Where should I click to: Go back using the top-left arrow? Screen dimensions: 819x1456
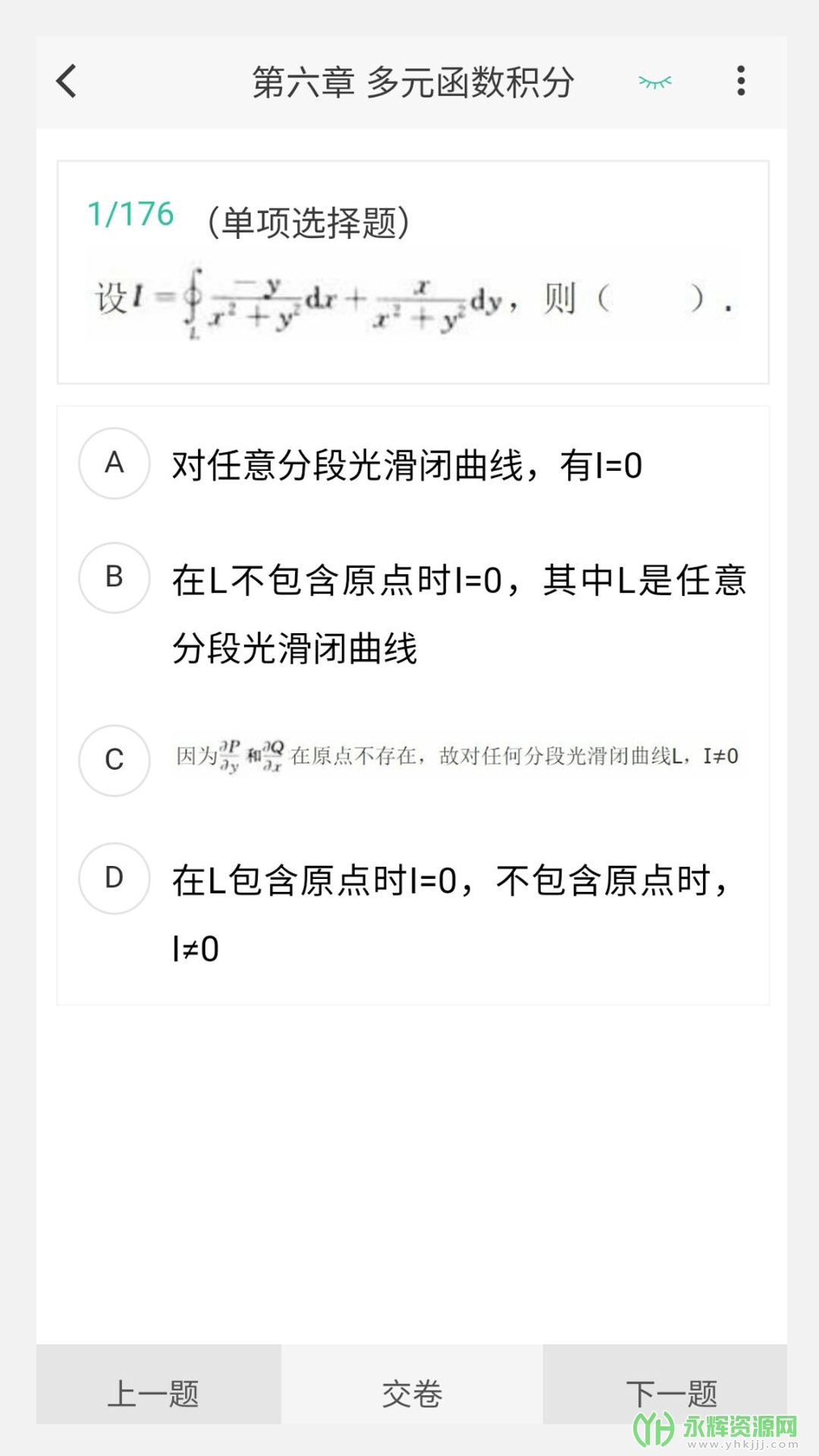67,81
